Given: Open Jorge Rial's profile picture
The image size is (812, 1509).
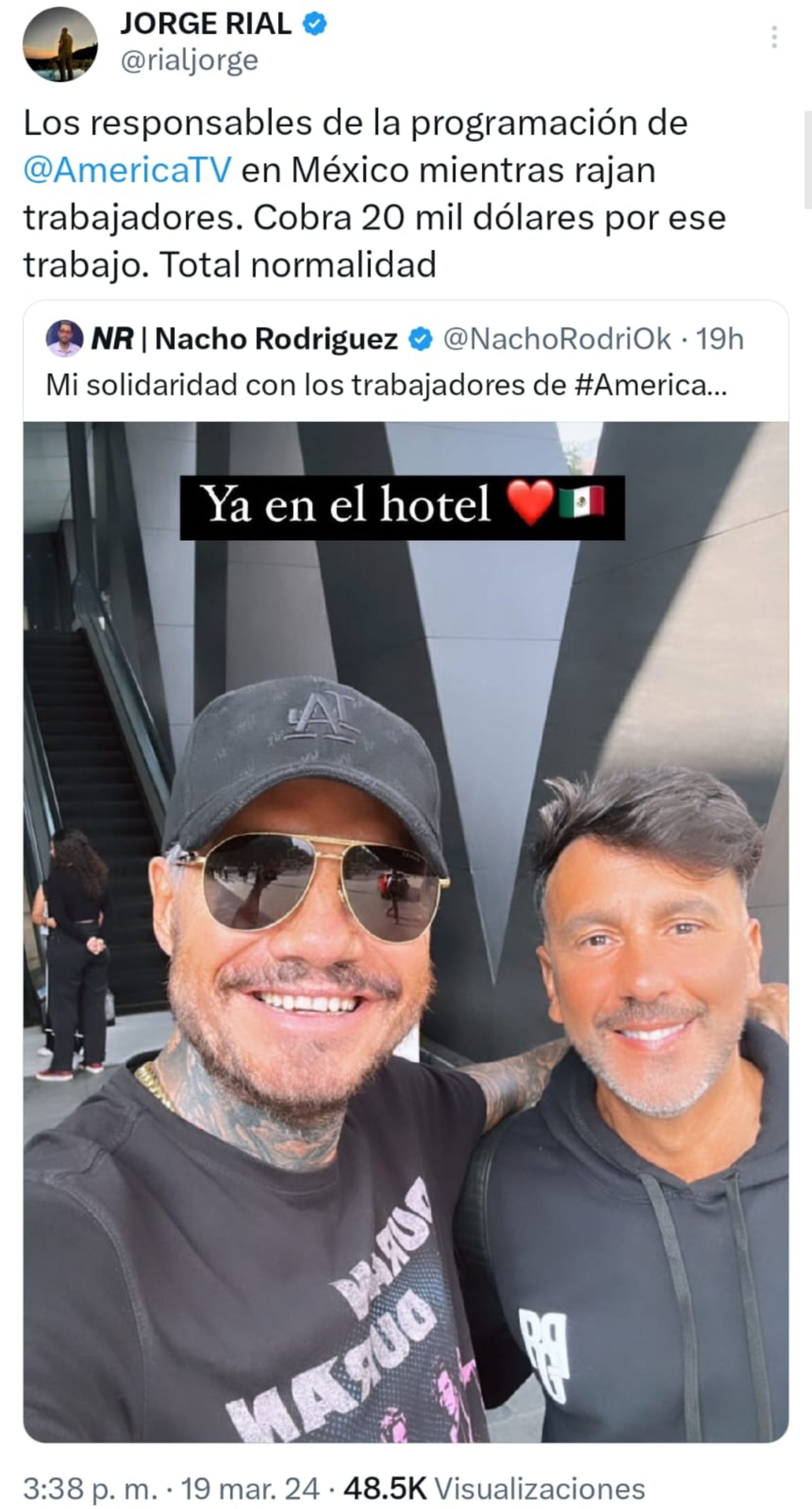Looking at the screenshot, I should [x=60, y=45].
